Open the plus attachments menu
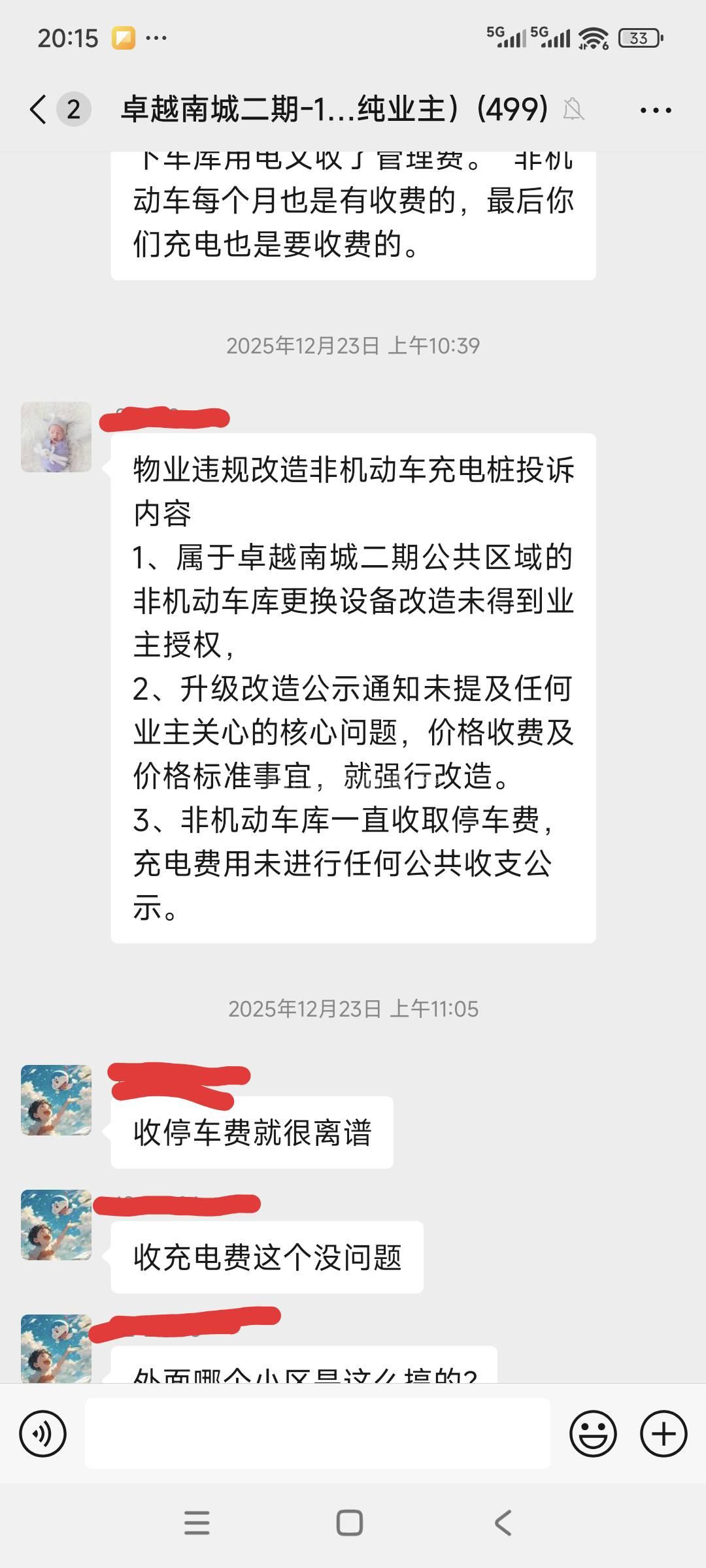 (663, 1434)
